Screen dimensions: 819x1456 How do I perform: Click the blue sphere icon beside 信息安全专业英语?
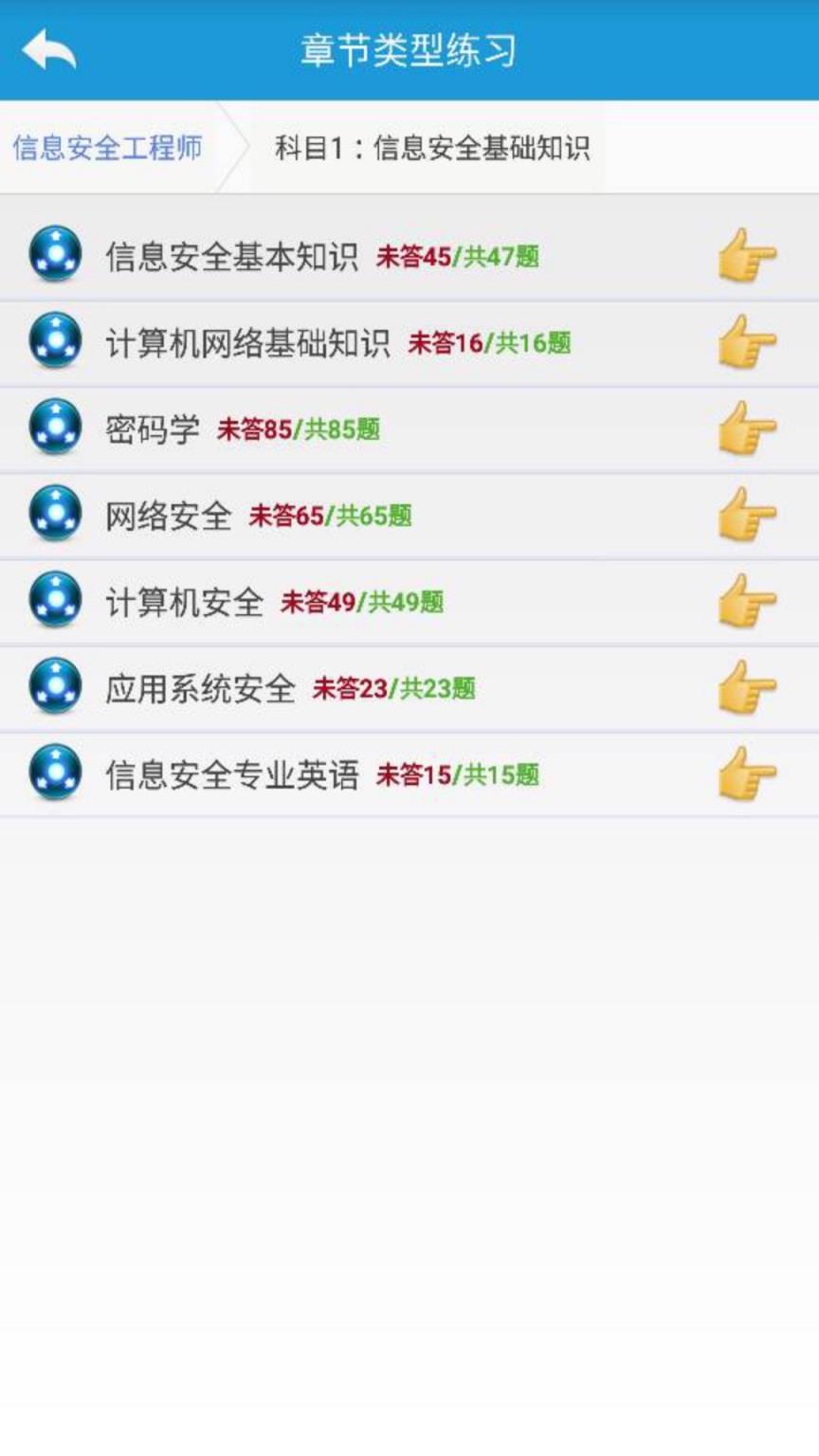pyautogui.click(x=54, y=773)
